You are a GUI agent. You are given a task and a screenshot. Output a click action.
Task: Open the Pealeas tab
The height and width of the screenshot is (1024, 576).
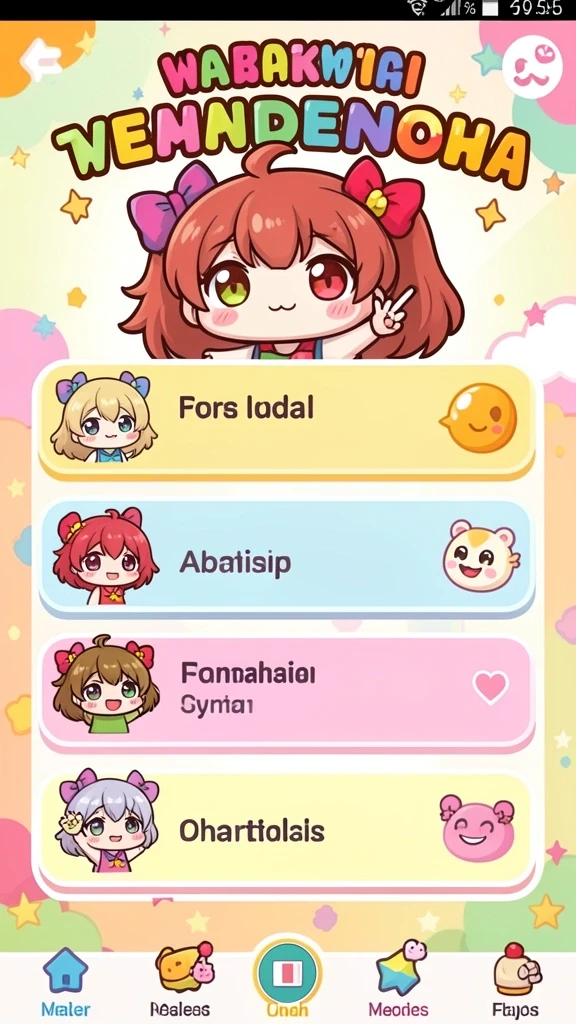coord(180,979)
